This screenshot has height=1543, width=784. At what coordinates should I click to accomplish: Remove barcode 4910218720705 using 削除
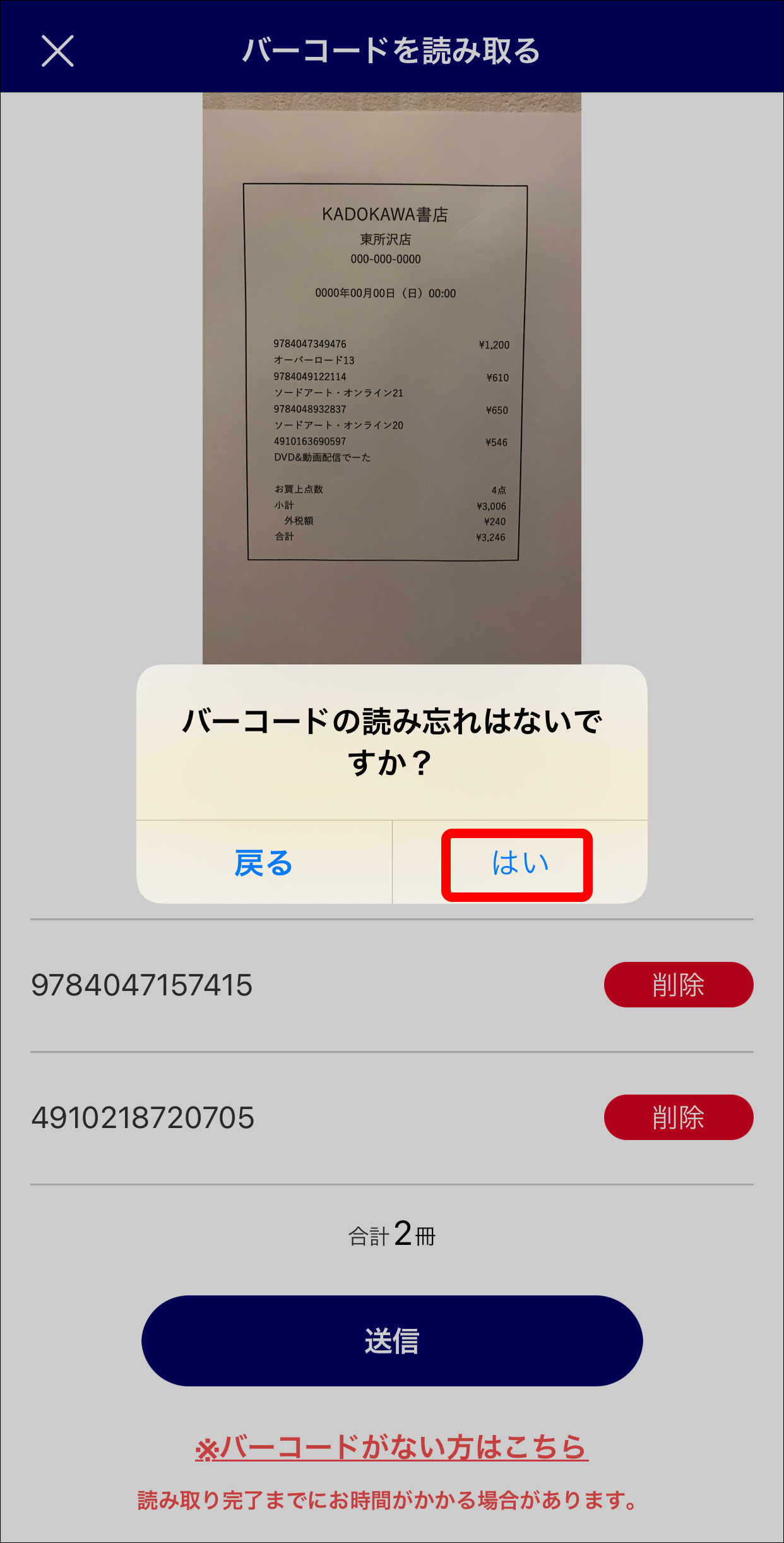coord(679,1117)
